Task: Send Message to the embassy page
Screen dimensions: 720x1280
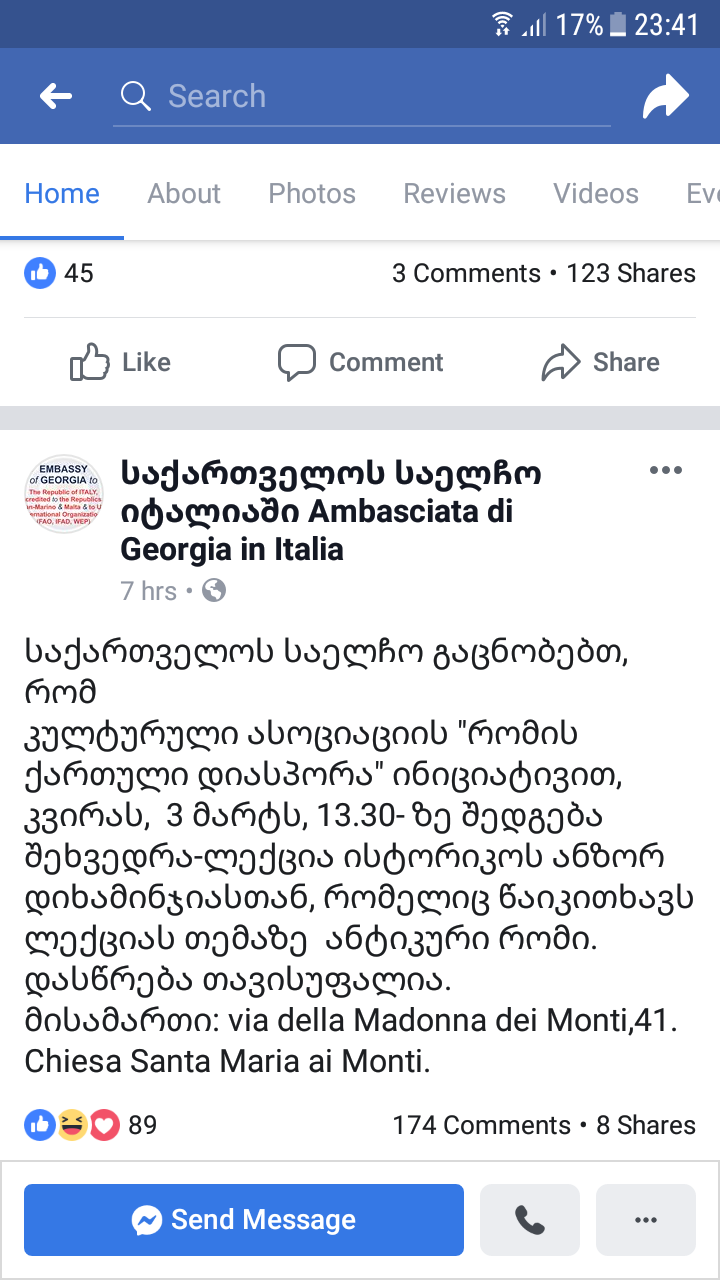Action: pyautogui.click(x=244, y=1219)
